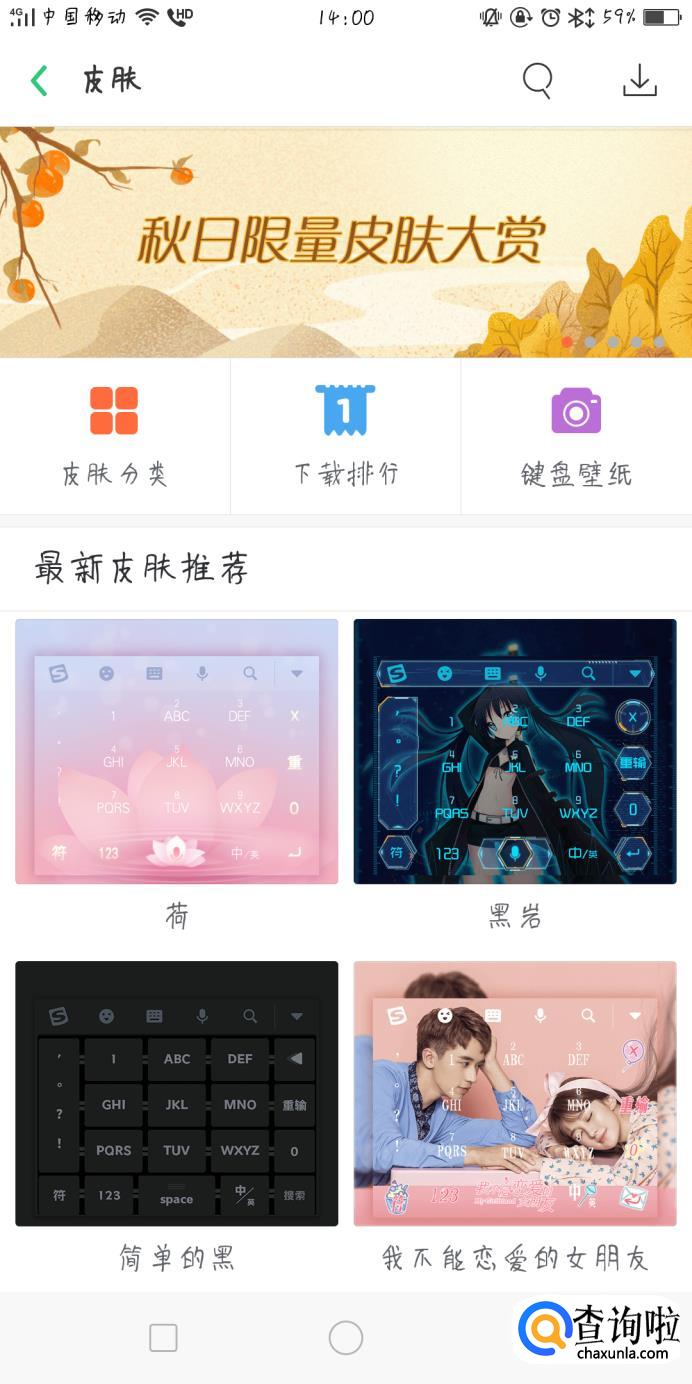Image resolution: width=692 pixels, height=1384 pixels.
Task: Open the 荷 skin
Action: [x=176, y=752]
